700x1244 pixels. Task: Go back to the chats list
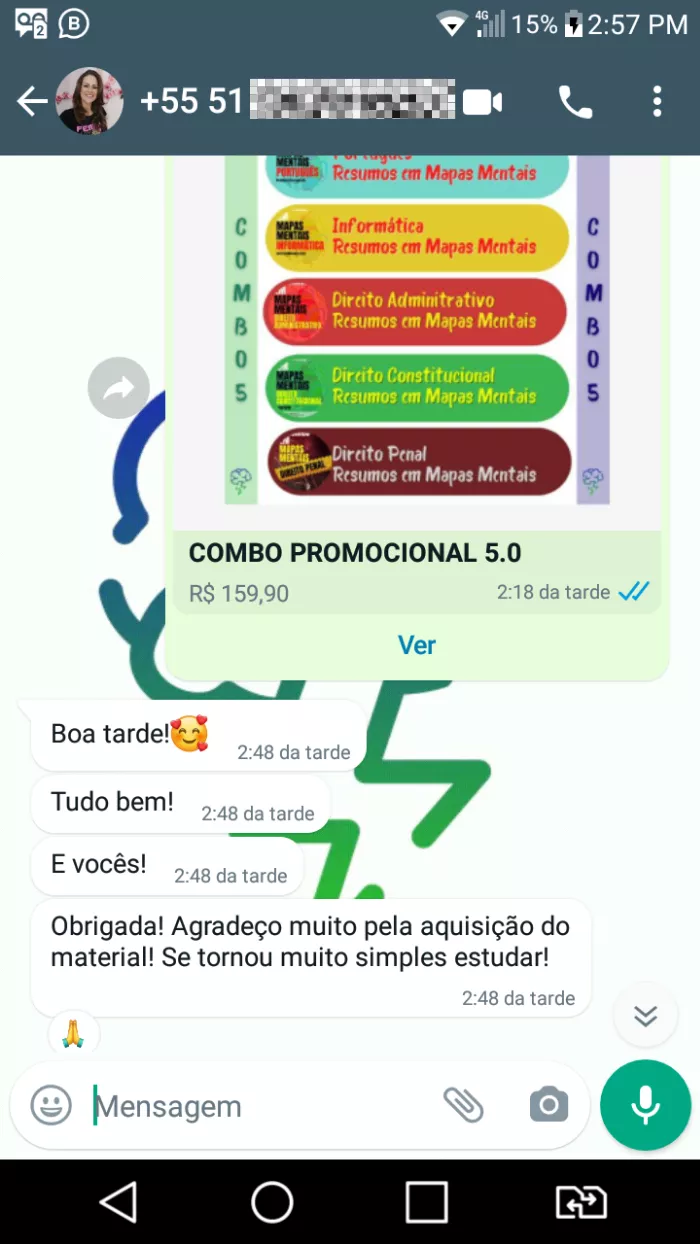(32, 101)
